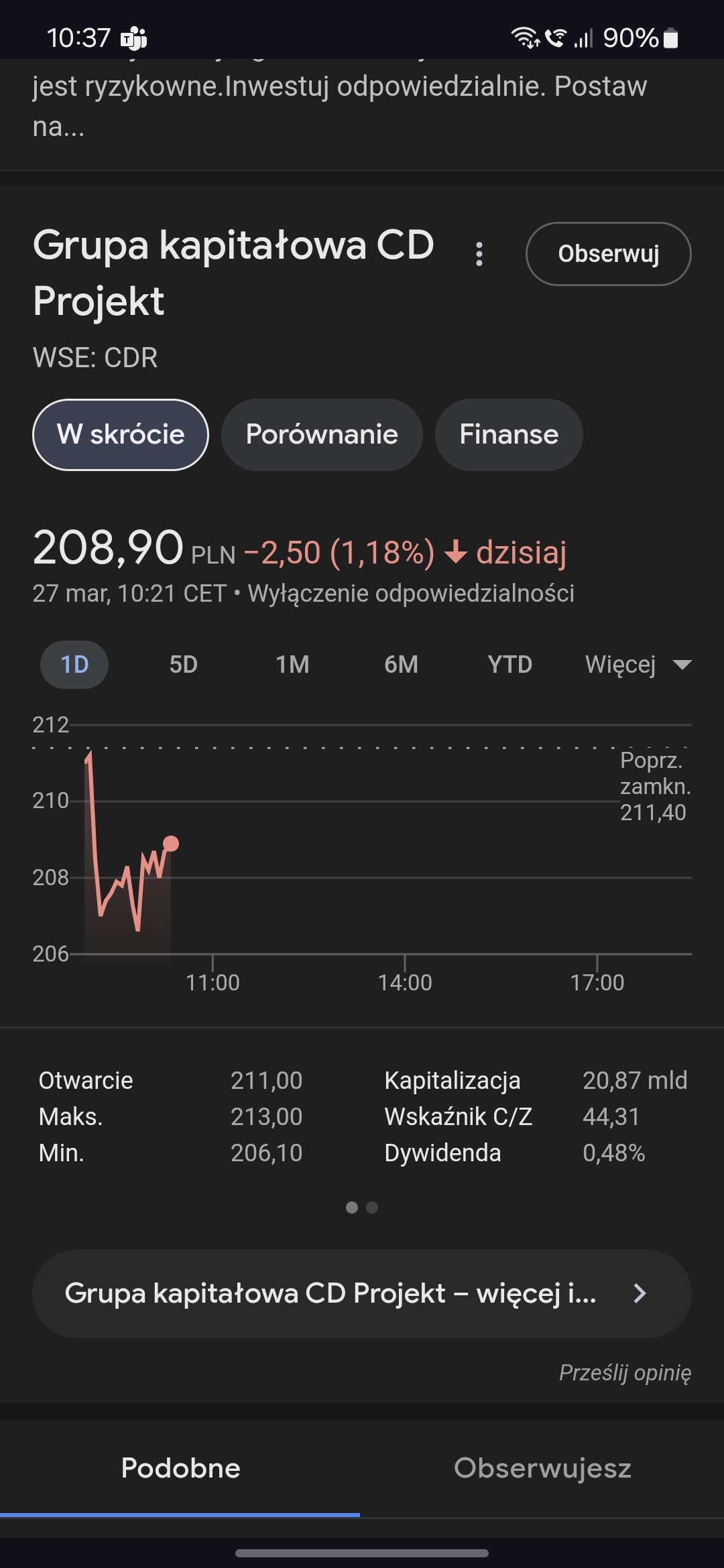Select the W skrócie chip
Image resolution: width=724 pixels, height=1568 pixels.
coord(121,435)
